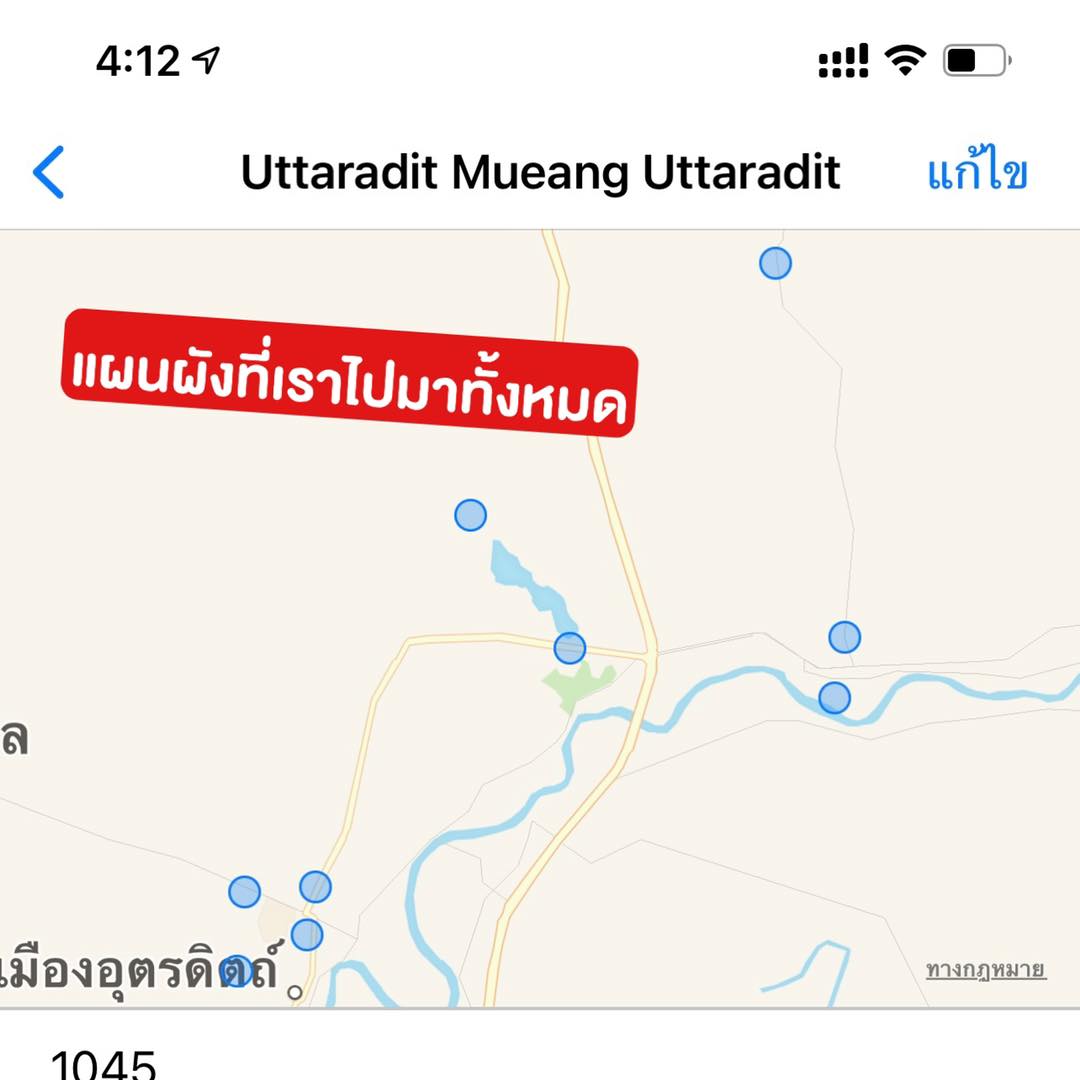Screen dimensions: 1080x1080
Task: Select the pin at the reservoir's southern tip
Action: (569, 648)
